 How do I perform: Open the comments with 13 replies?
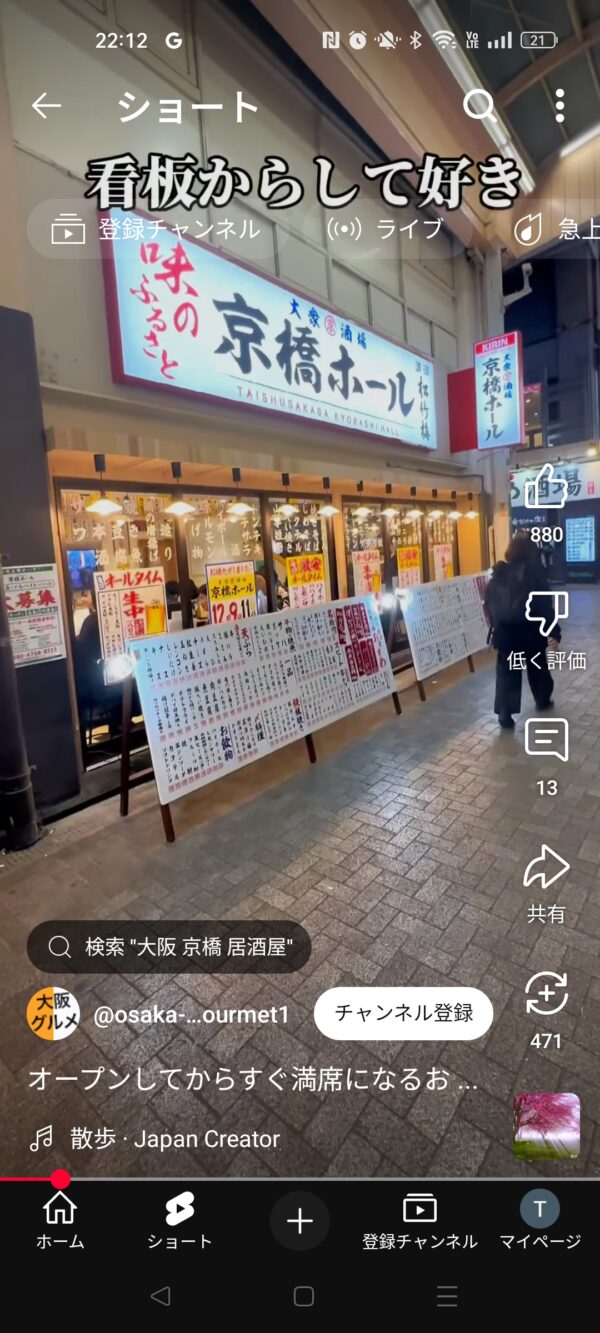tap(546, 757)
